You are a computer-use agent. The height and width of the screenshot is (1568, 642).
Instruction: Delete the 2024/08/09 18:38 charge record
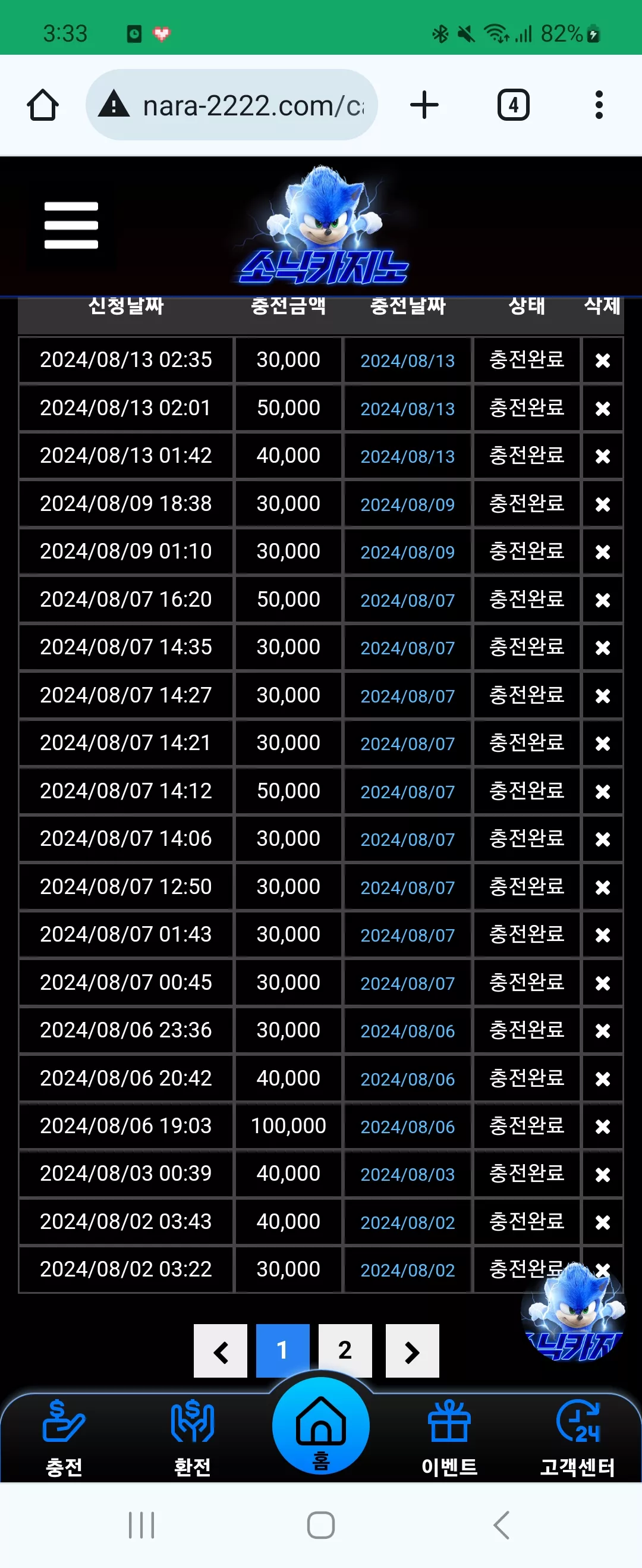pos(602,504)
